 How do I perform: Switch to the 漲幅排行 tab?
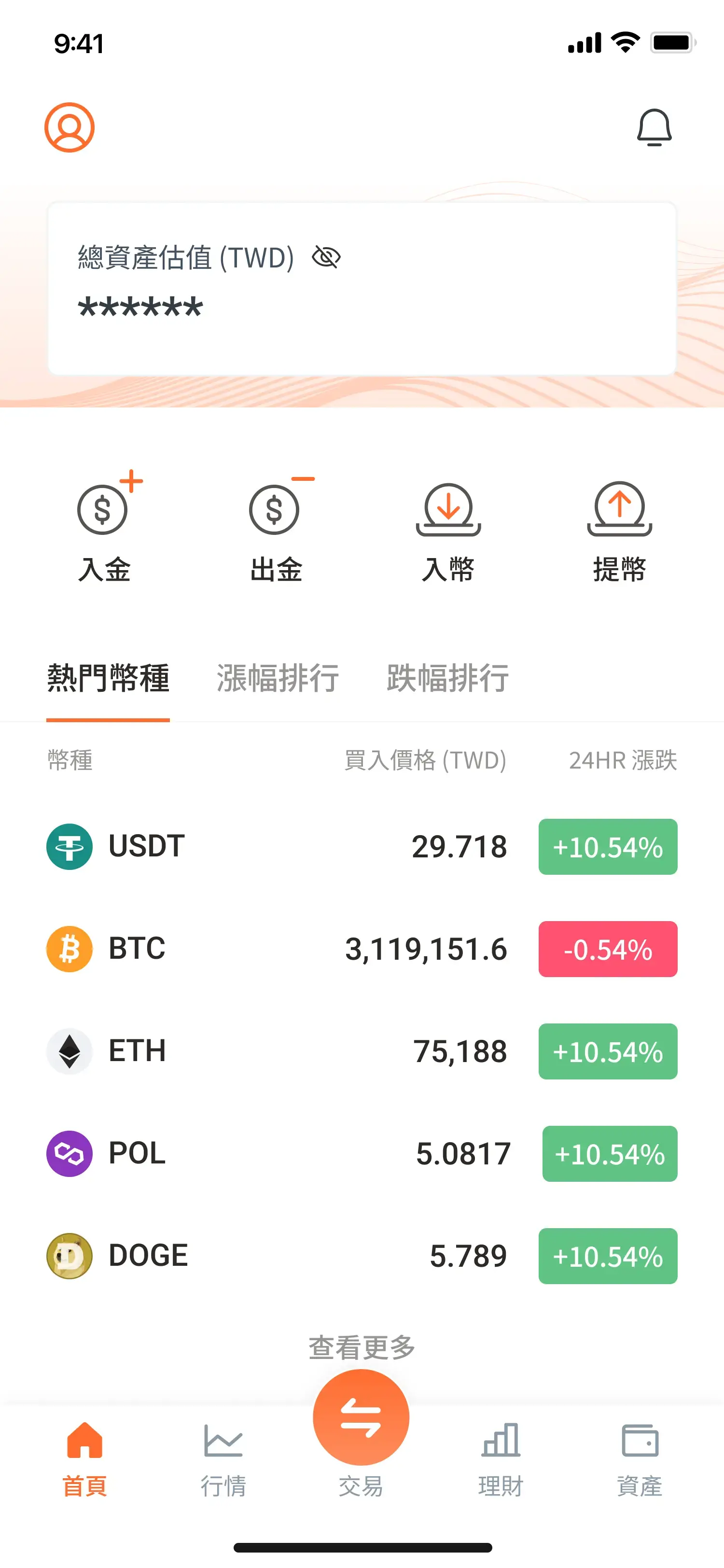pos(278,679)
